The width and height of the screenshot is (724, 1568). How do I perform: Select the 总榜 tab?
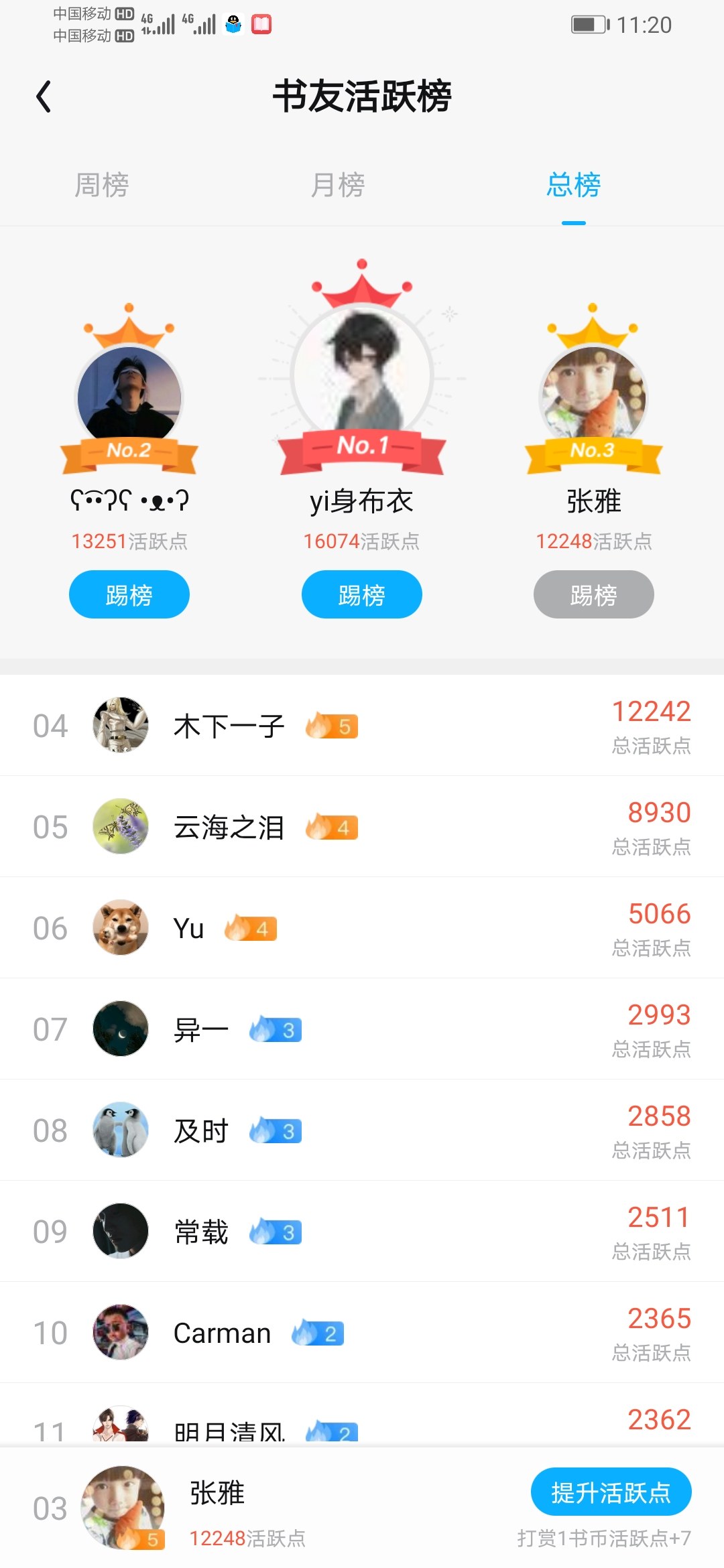pyautogui.click(x=574, y=185)
